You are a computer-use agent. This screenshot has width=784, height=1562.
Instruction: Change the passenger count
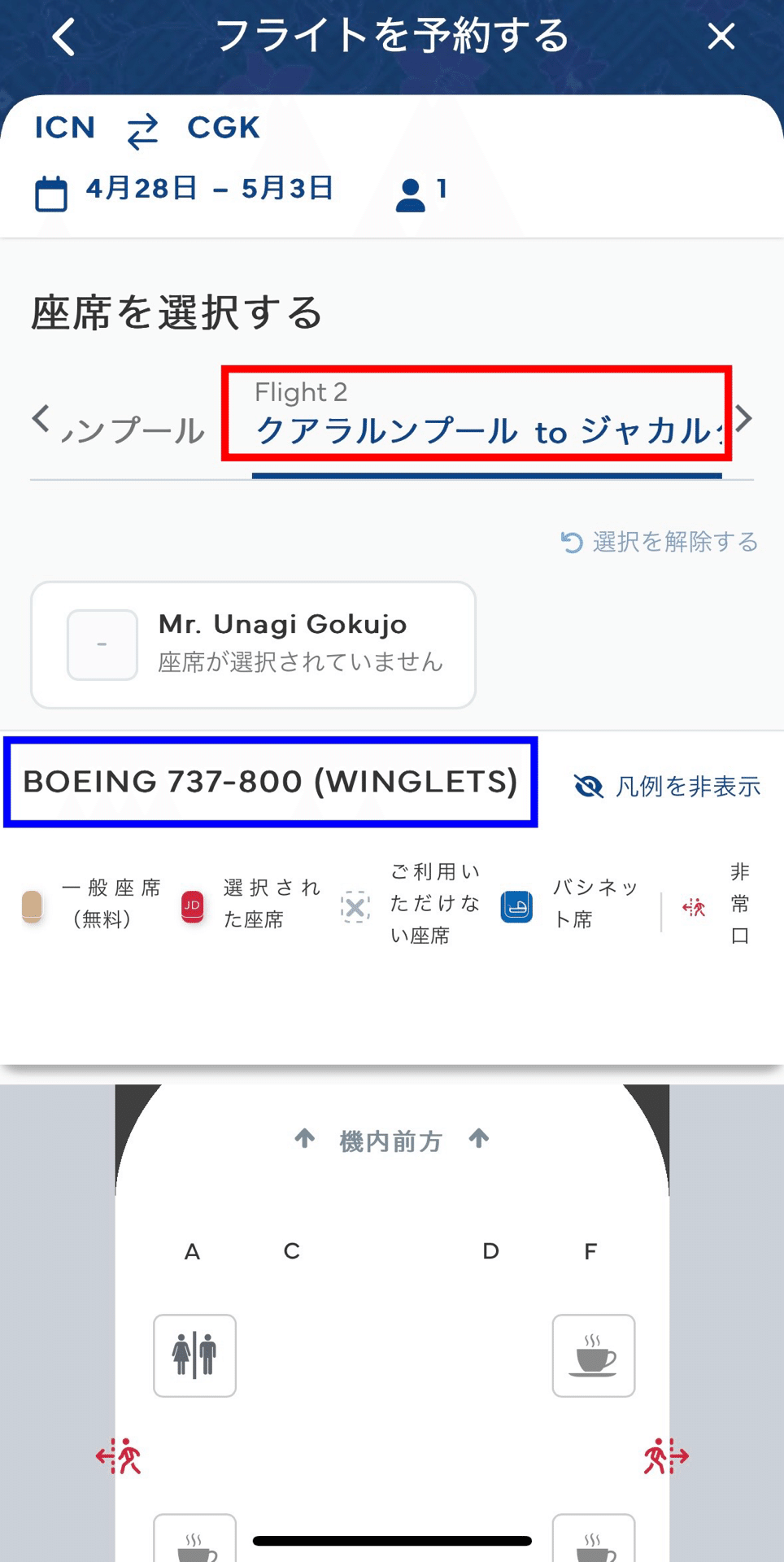[x=421, y=192]
